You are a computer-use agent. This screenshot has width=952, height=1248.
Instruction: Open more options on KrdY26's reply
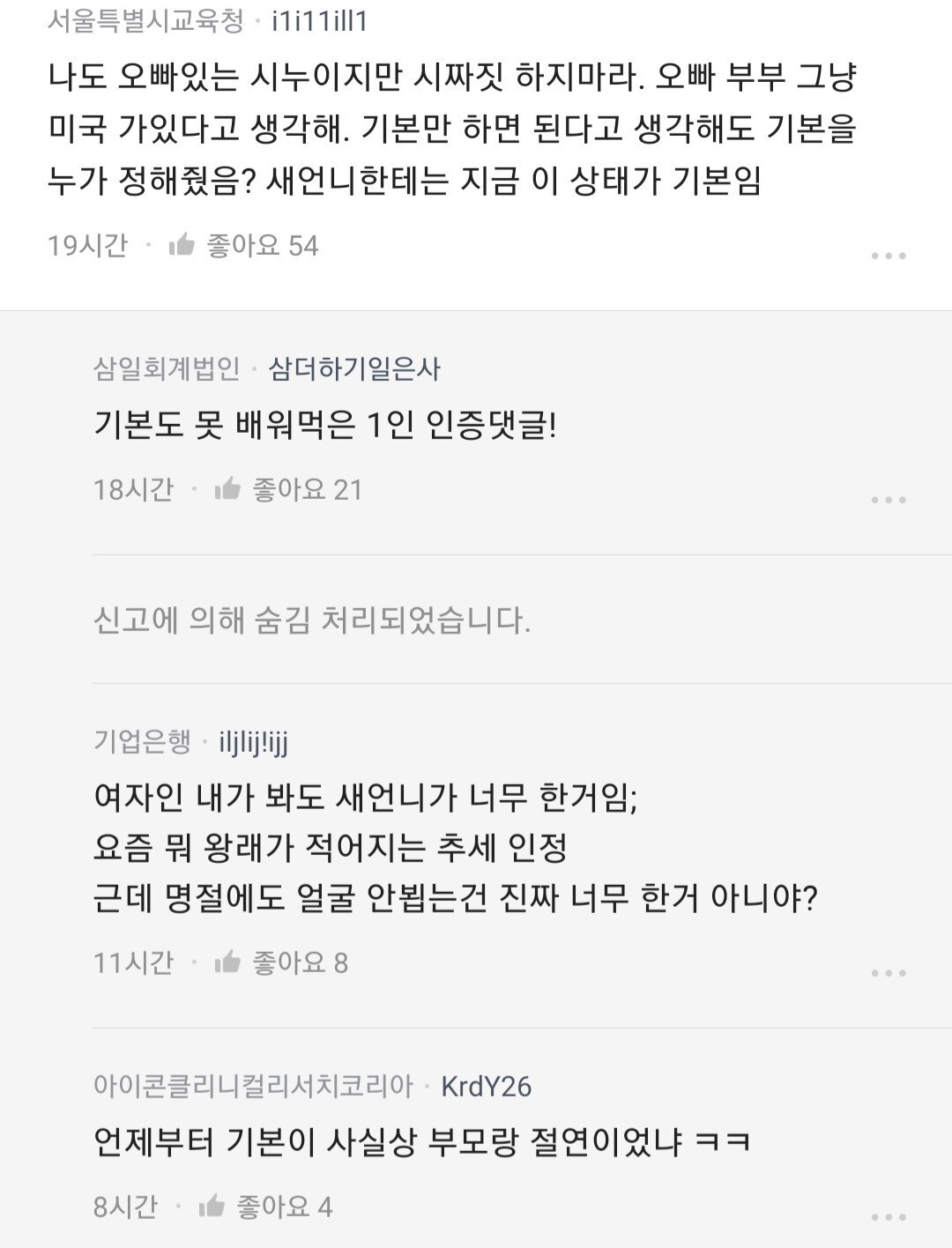pyautogui.click(x=888, y=1217)
